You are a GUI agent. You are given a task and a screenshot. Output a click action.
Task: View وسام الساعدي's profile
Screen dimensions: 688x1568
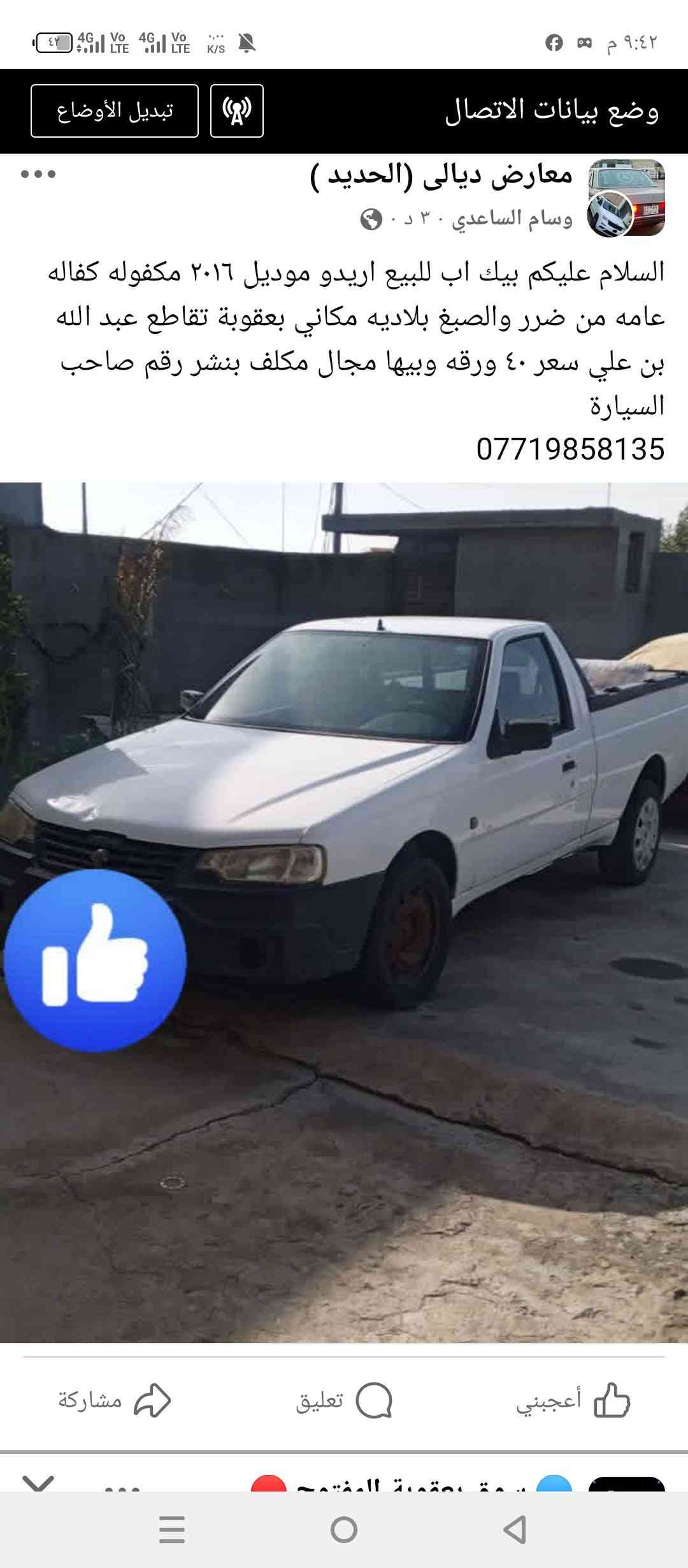coord(512,219)
